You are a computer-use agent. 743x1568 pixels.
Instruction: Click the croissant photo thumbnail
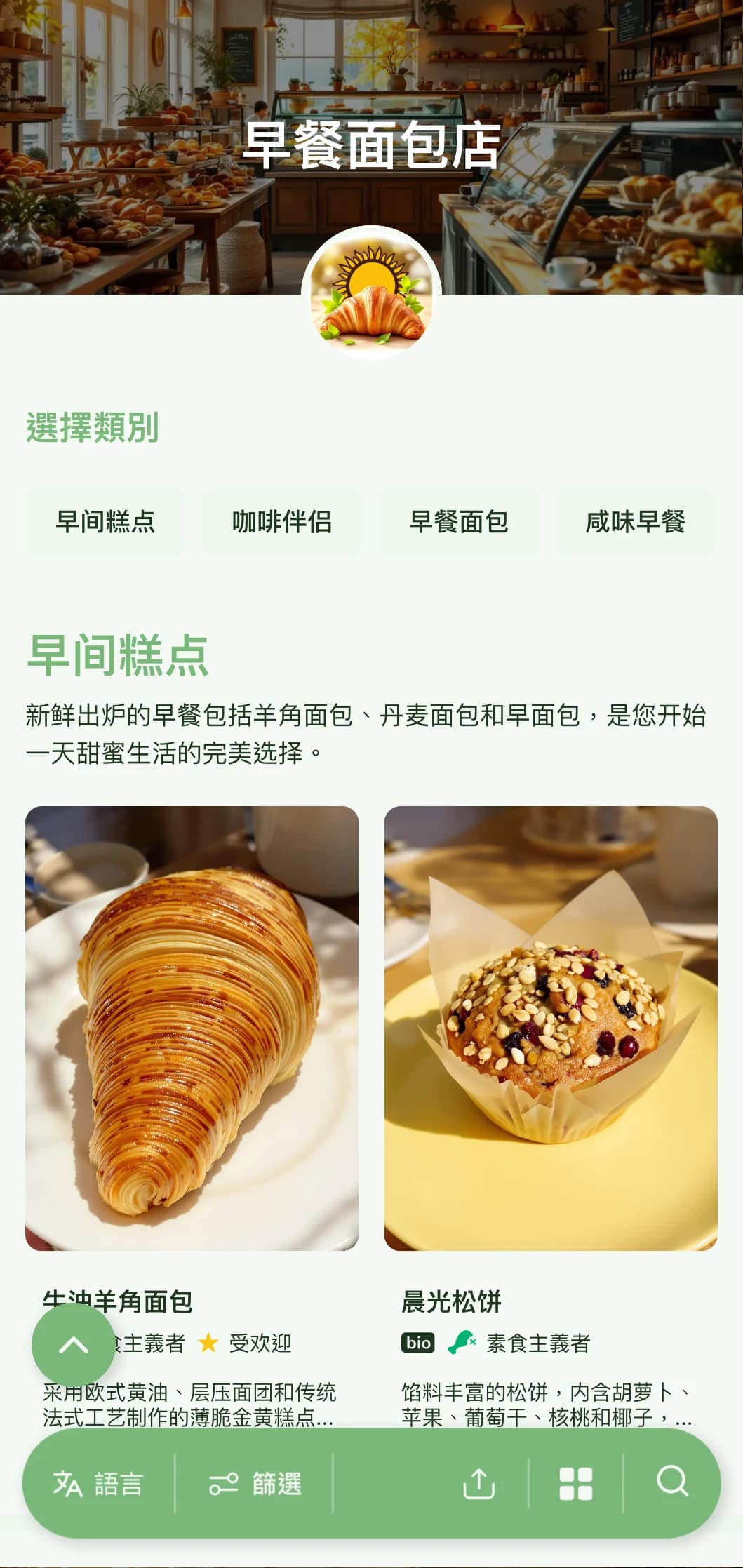[x=192, y=1017]
